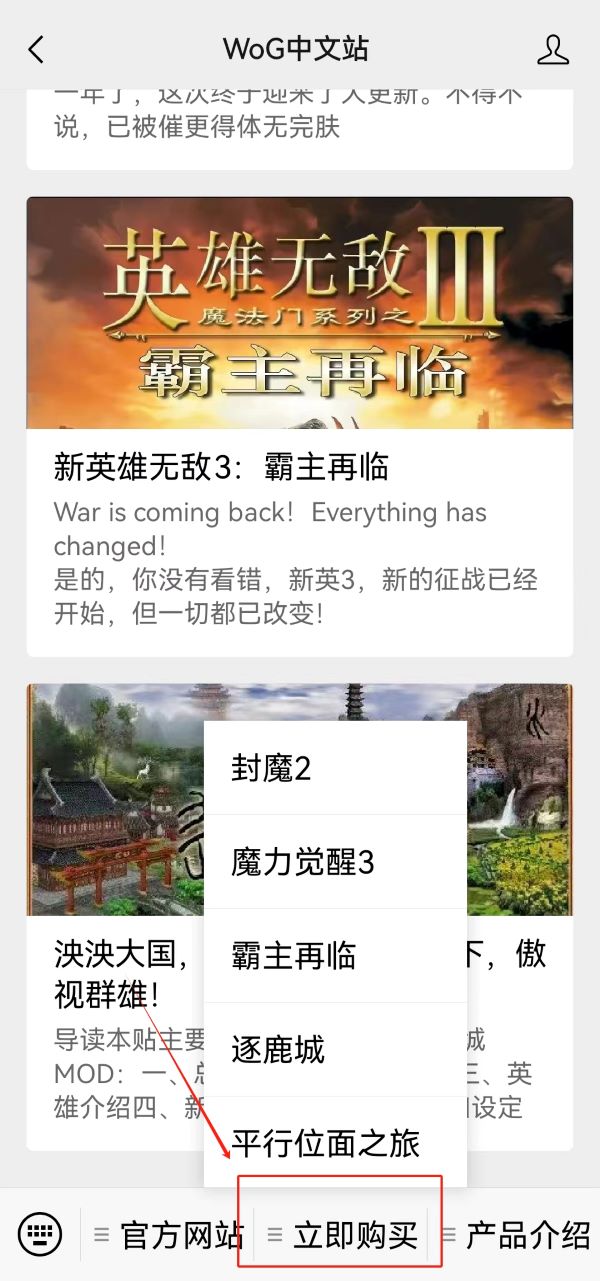The height and width of the screenshot is (1281, 600).
Task: Choose 霸主再临 in the popup menu
Action: [x=335, y=956]
